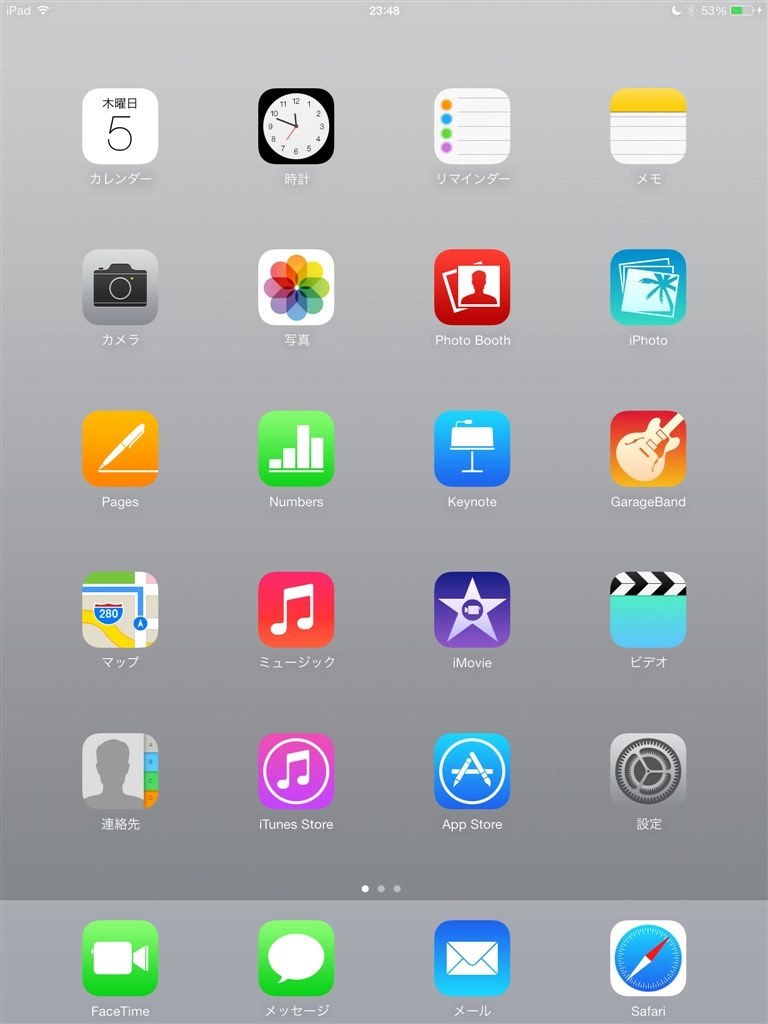Open 設定 settings
Image resolution: width=768 pixels, height=1024 pixels.
click(648, 771)
